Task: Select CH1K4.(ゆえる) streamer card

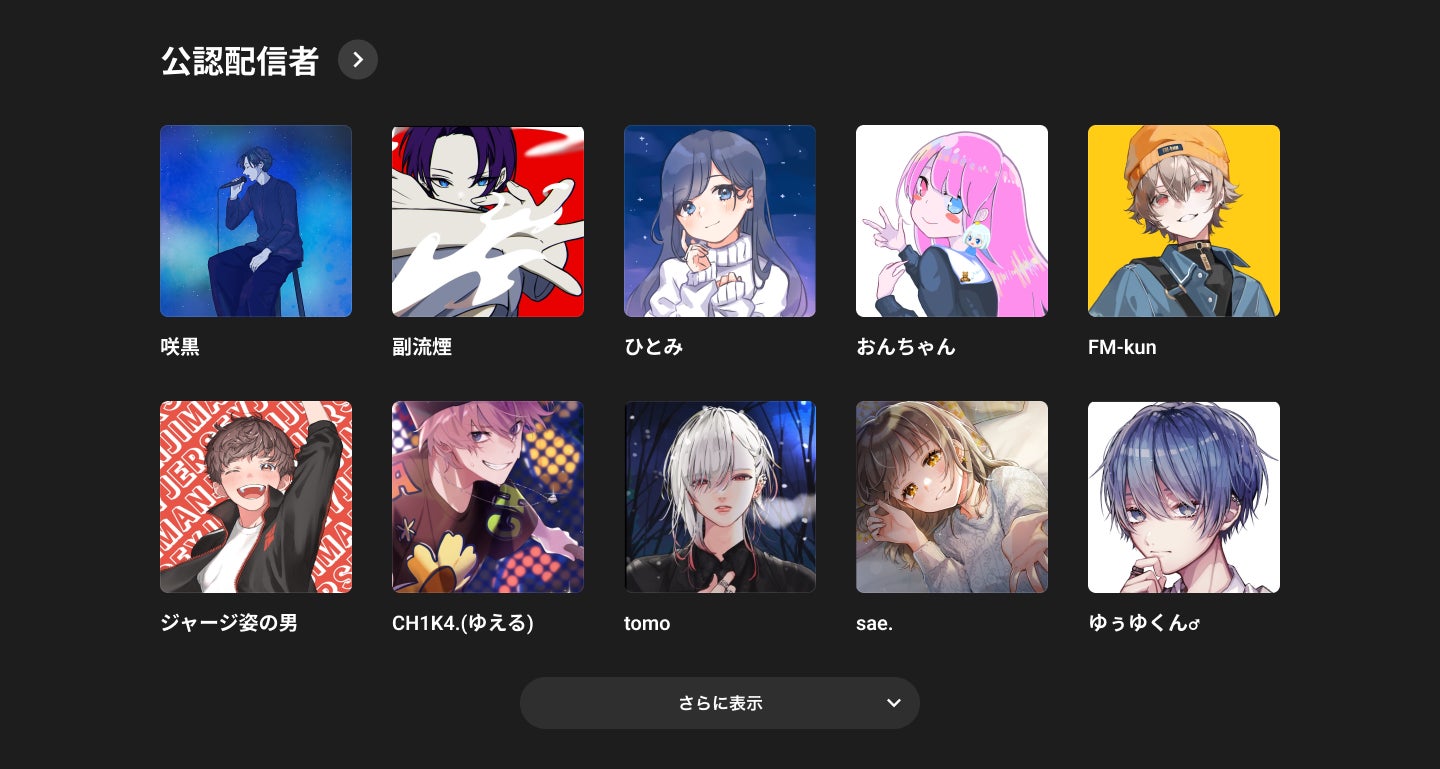Action: click(x=488, y=497)
